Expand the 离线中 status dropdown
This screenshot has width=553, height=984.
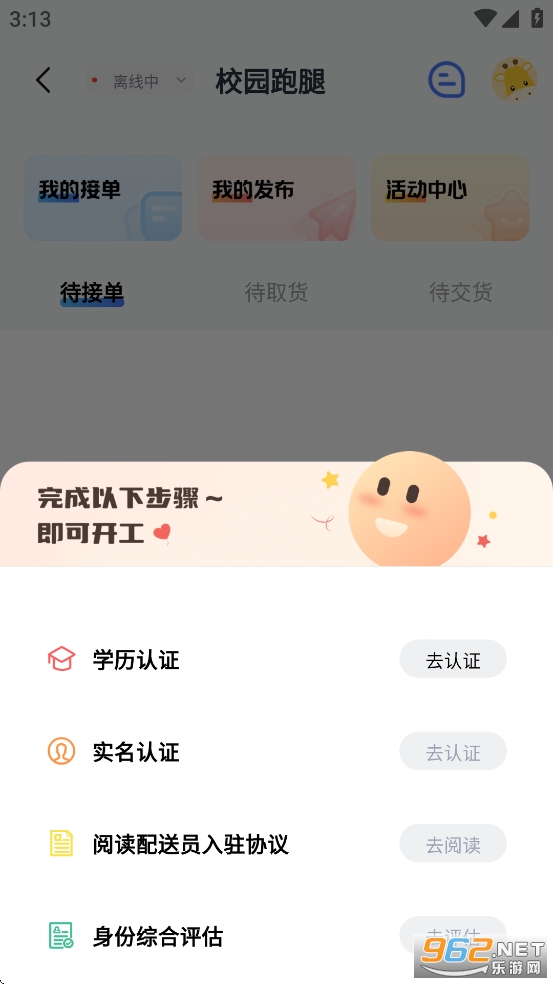(139, 81)
